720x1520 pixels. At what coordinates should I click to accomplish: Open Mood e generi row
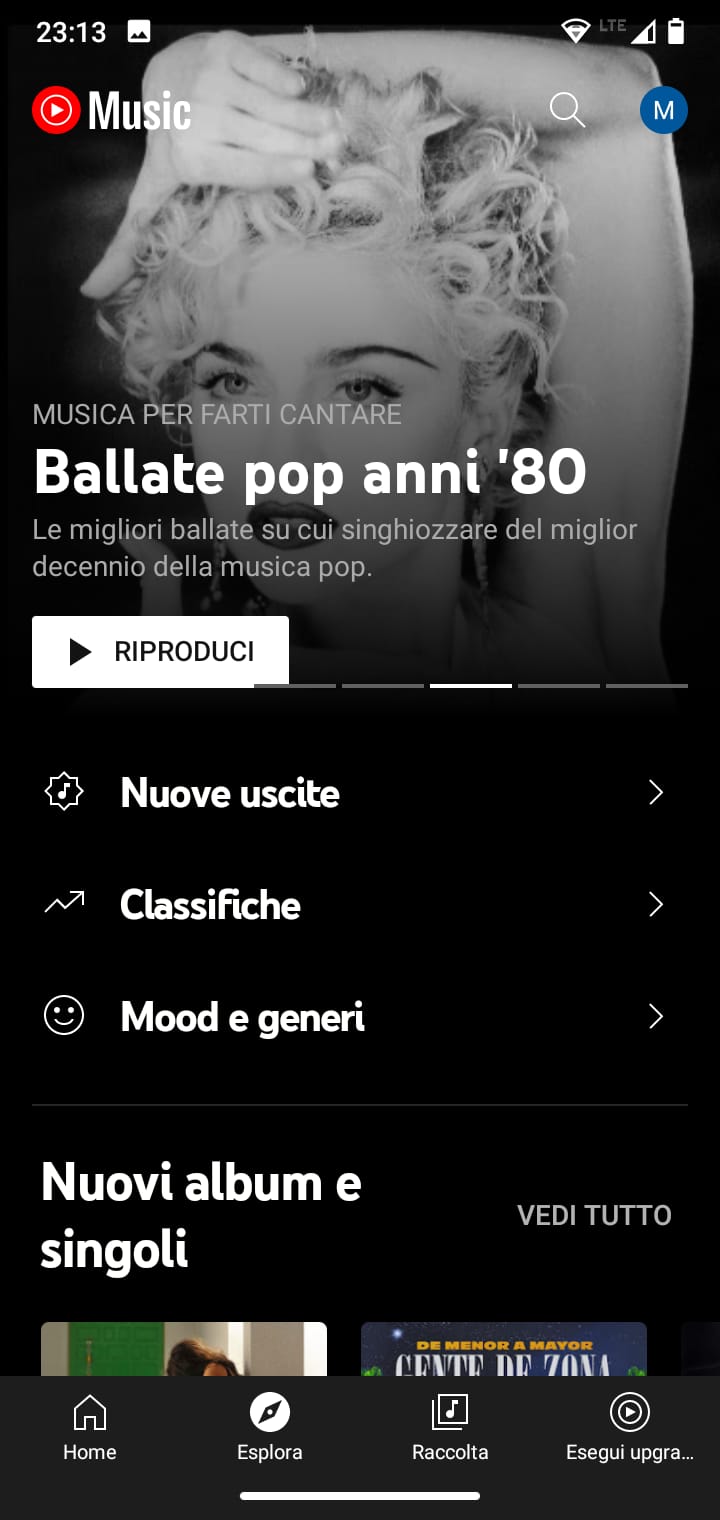[360, 1017]
